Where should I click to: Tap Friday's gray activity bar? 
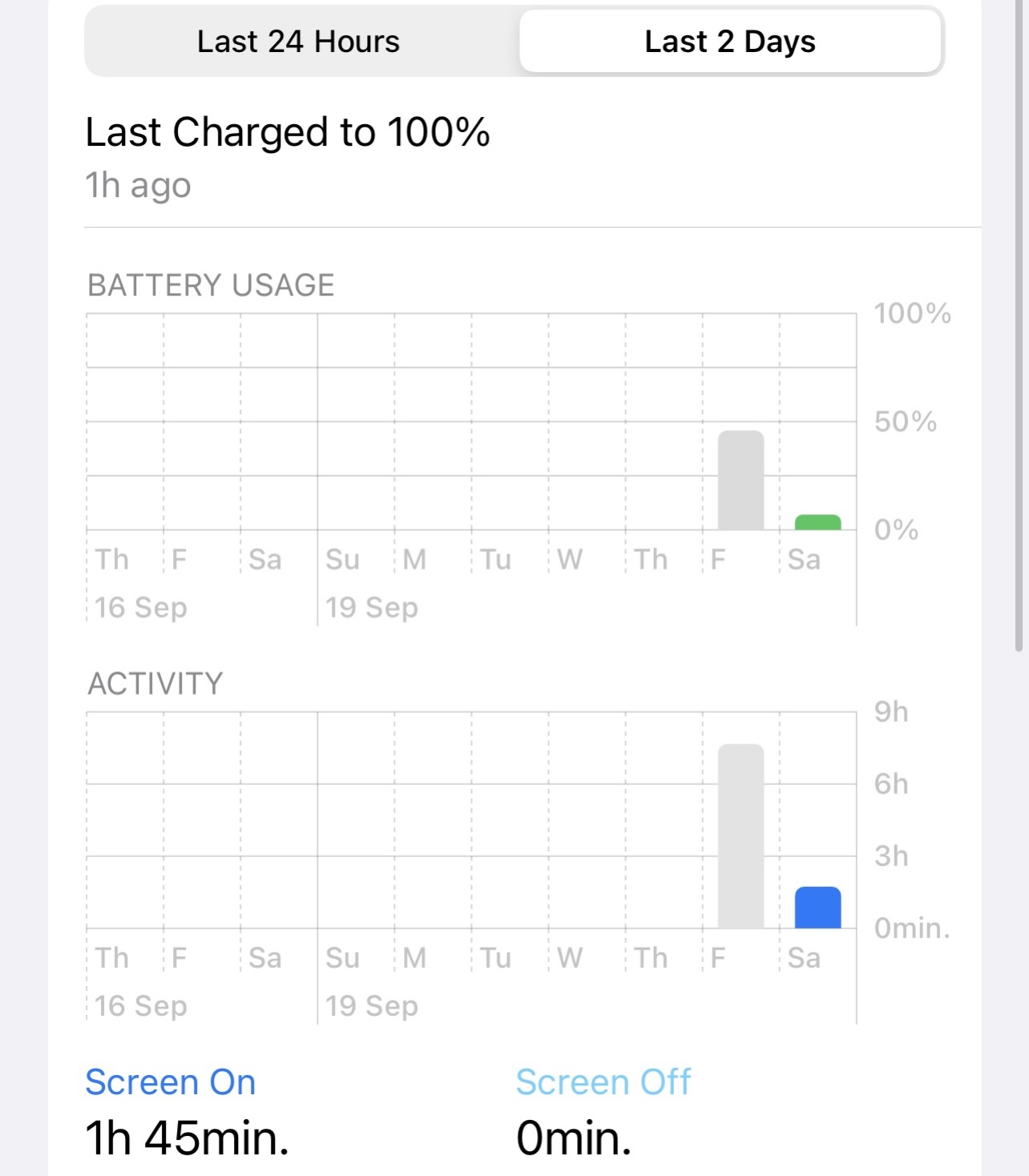click(x=740, y=836)
